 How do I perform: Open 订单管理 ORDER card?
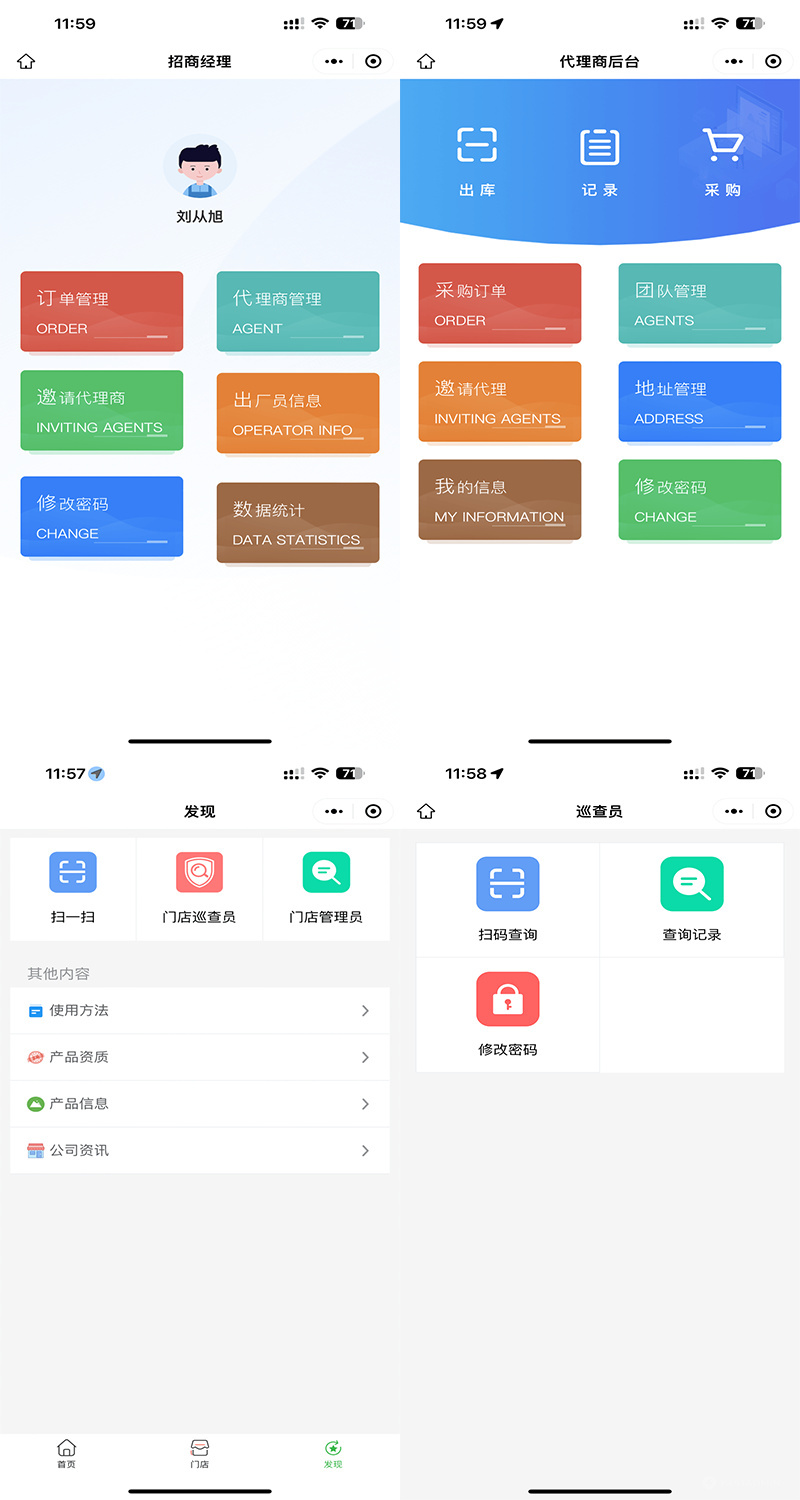(101, 310)
